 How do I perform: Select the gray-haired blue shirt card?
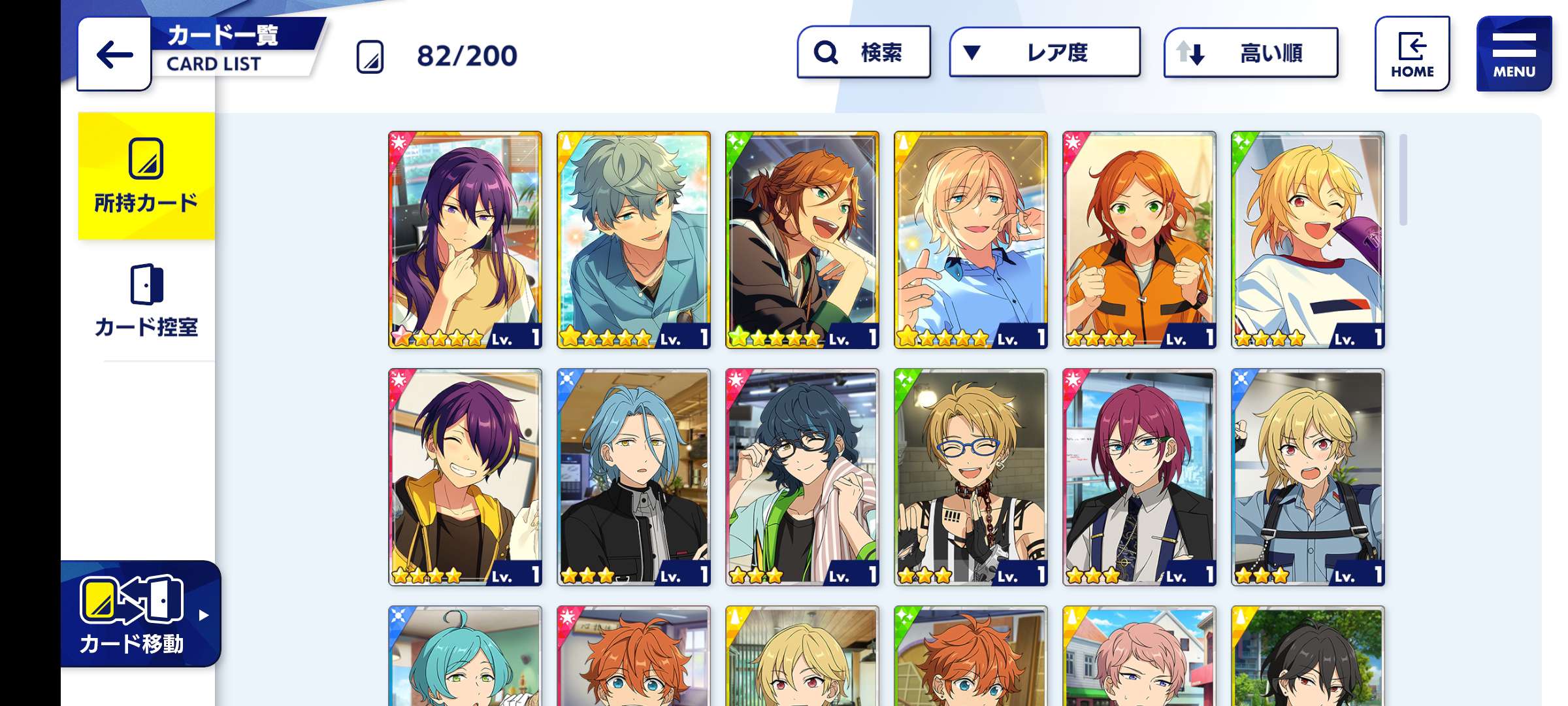(633, 240)
